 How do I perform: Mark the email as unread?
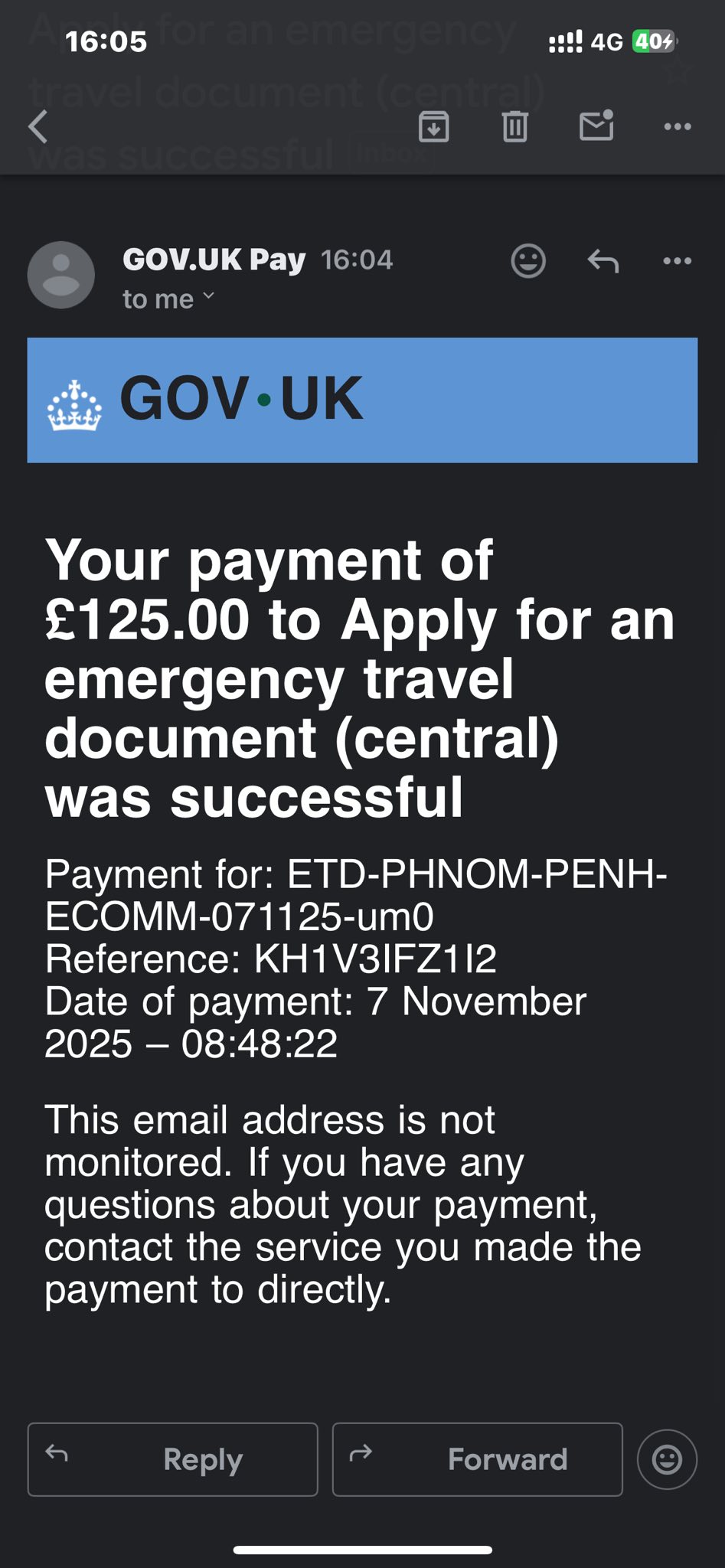[596, 126]
